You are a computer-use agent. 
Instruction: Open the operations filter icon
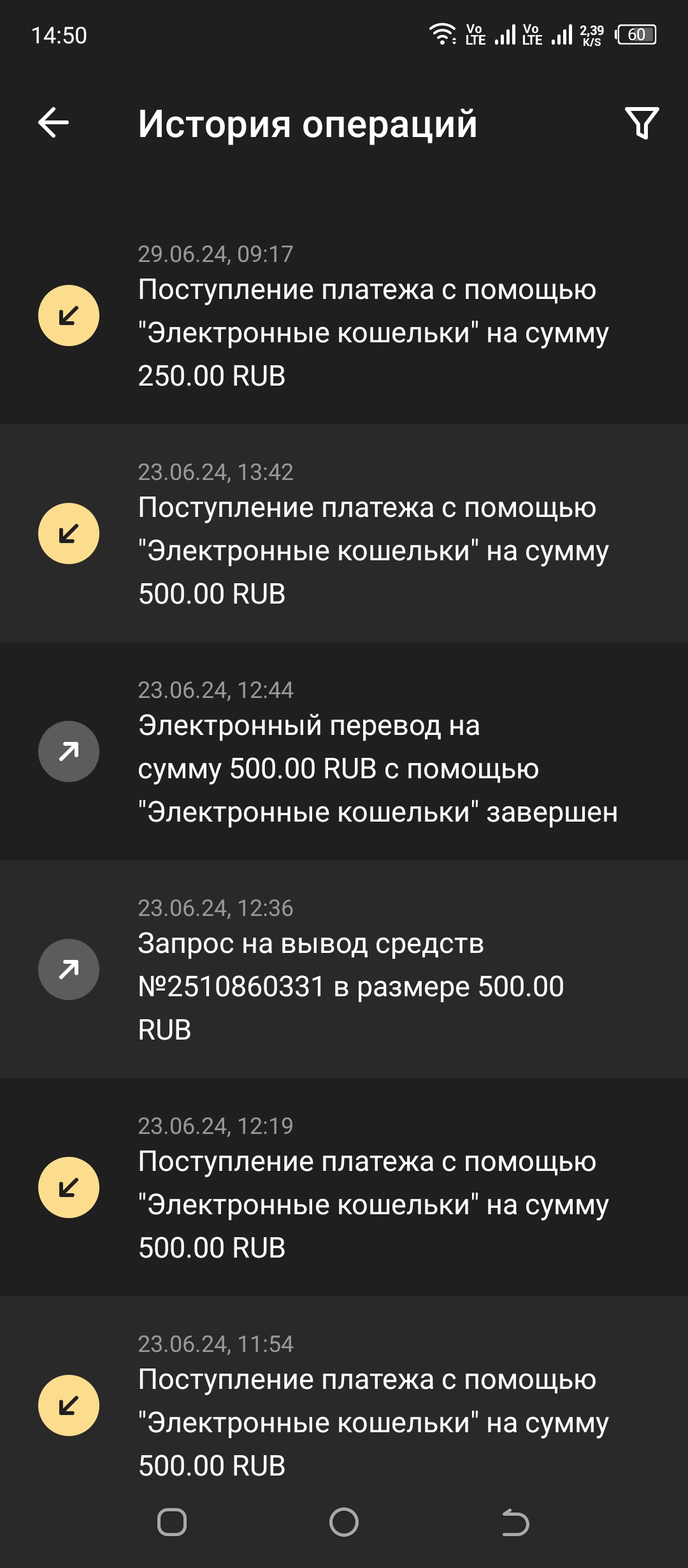pyautogui.click(x=641, y=122)
